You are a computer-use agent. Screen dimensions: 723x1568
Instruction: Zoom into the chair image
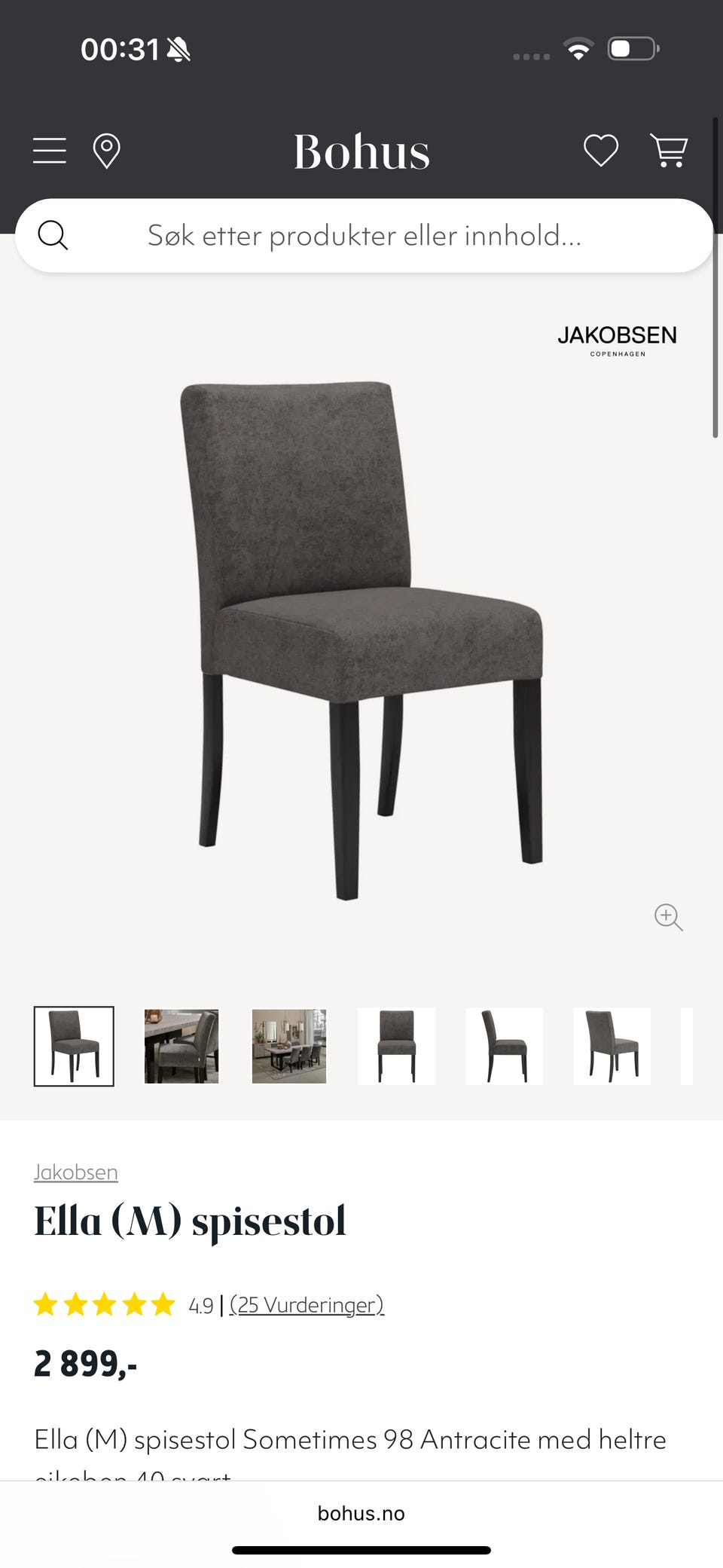tap(669, 917)
